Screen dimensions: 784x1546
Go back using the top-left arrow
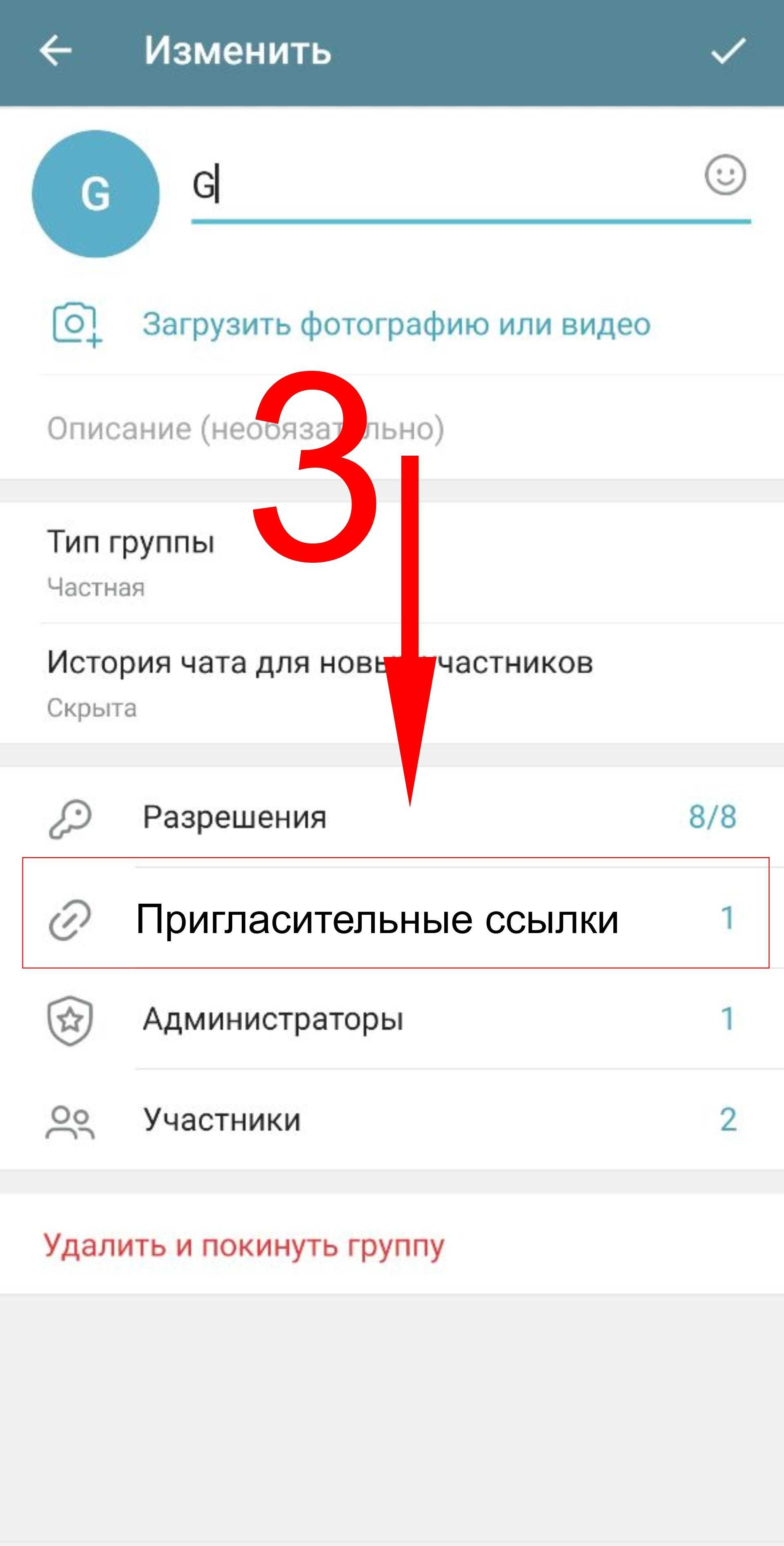coord(55,50)
